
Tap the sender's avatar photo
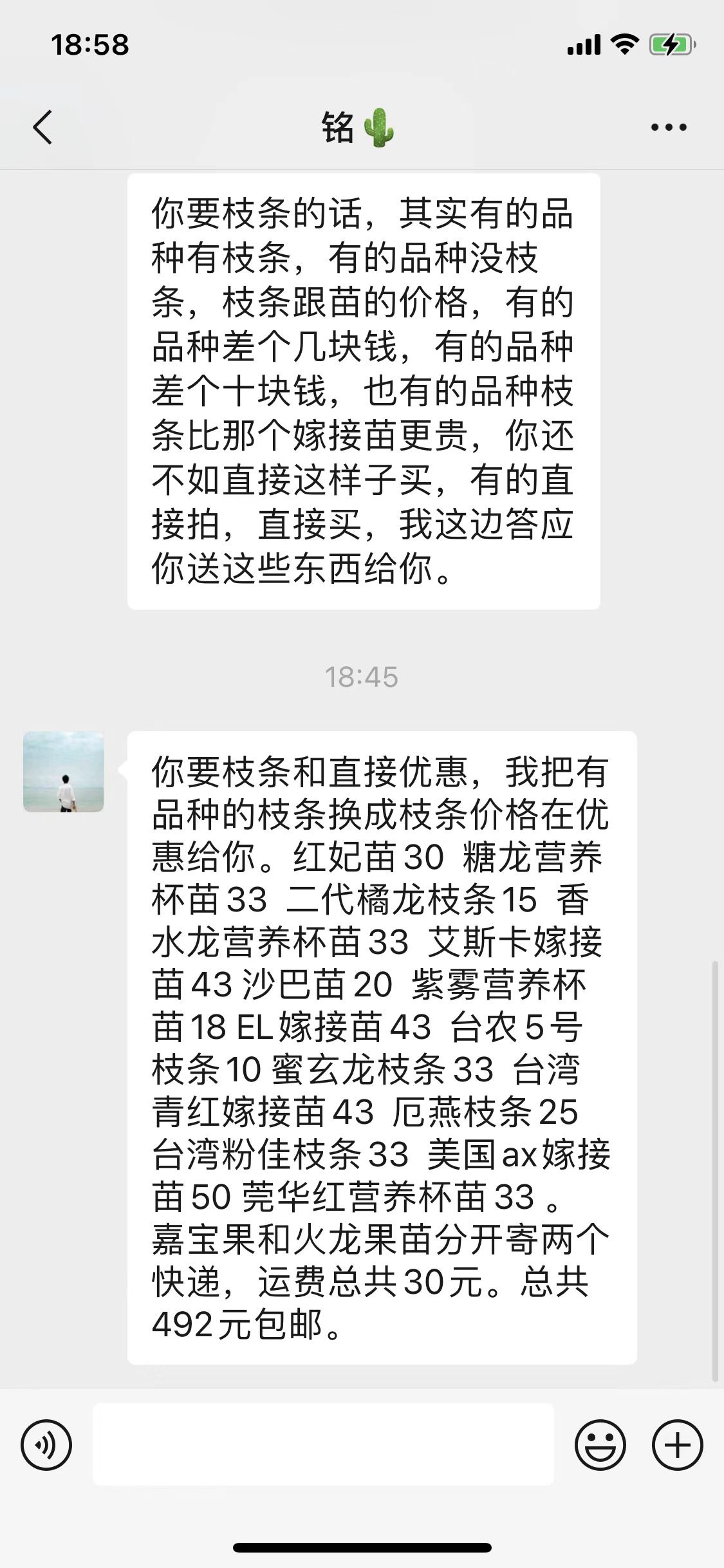coord(64,772)
